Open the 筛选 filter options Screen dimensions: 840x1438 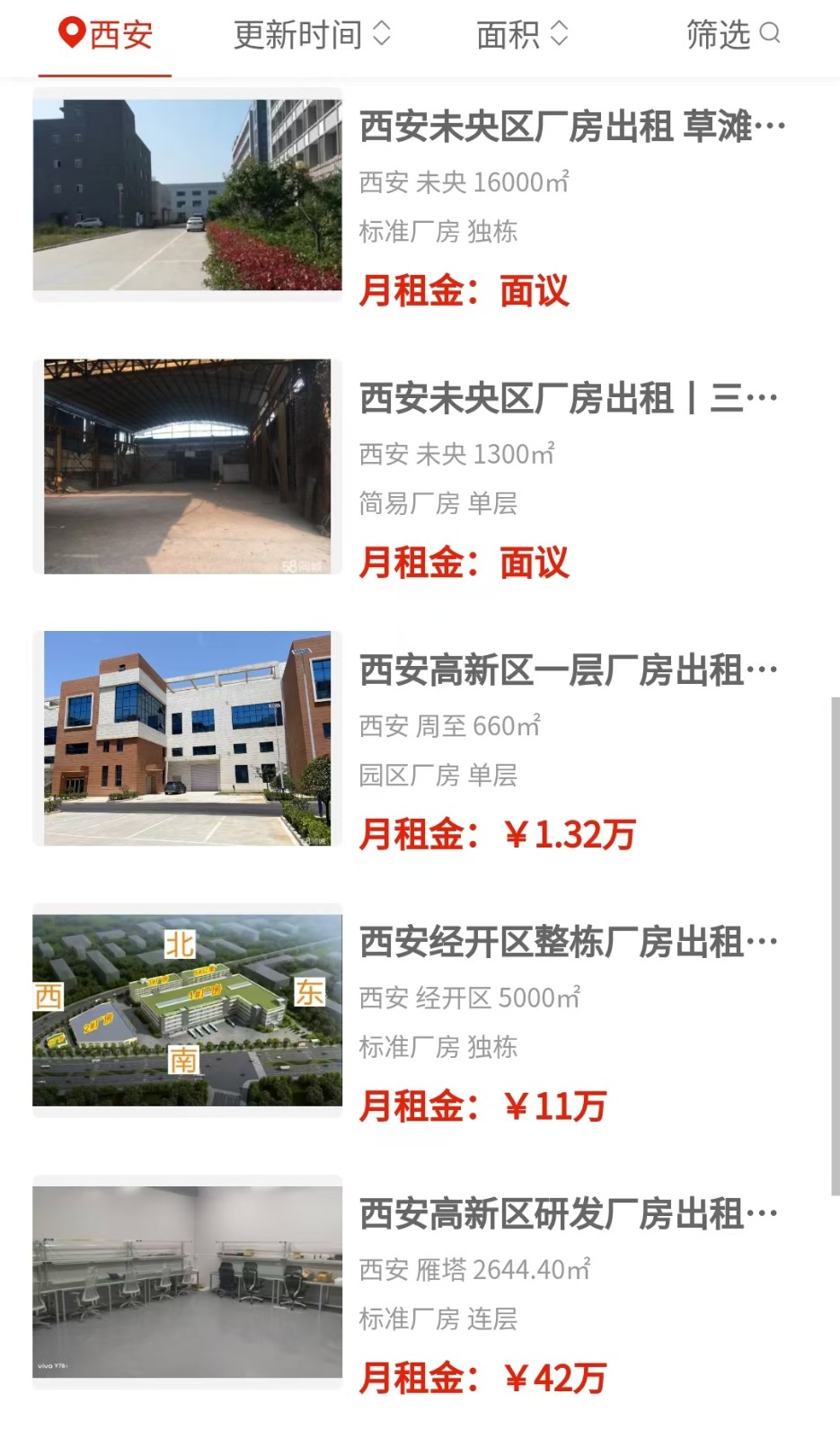(732, 35)
